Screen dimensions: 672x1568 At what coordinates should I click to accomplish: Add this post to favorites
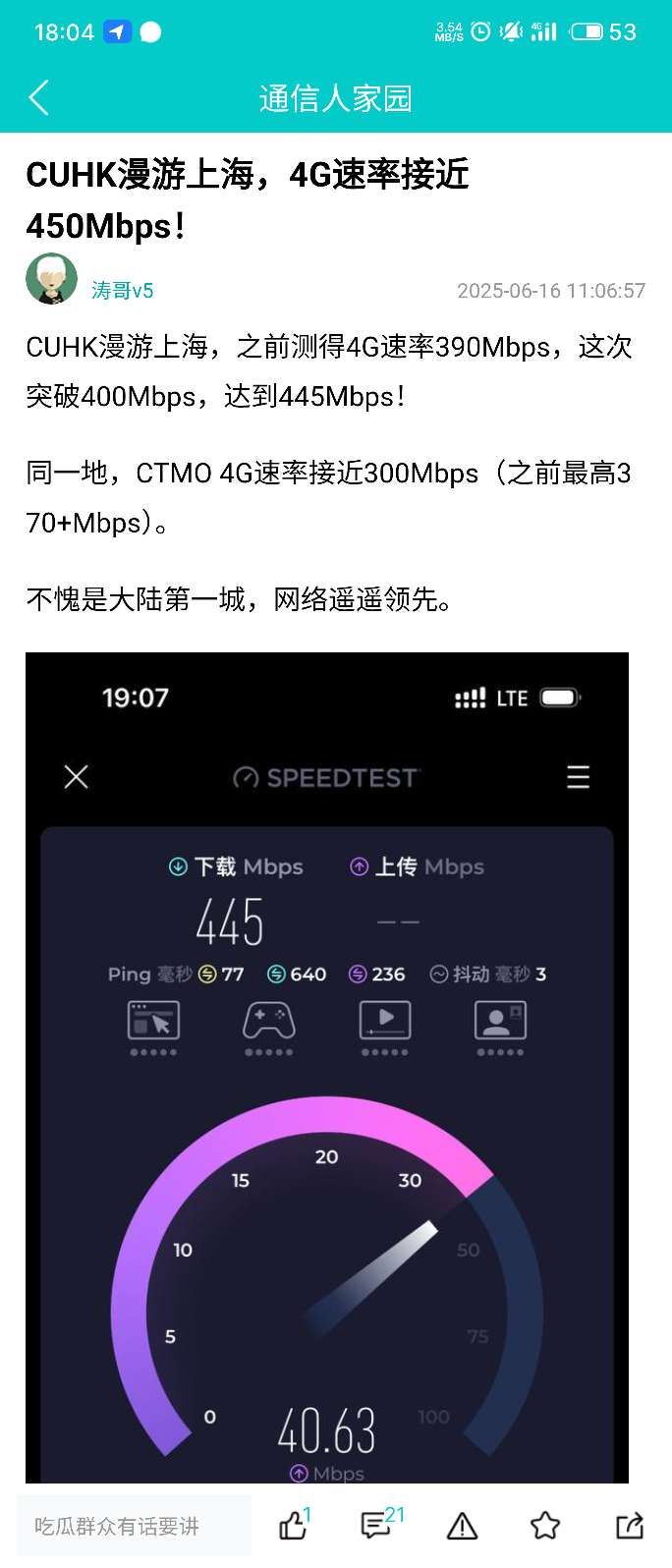tap(545, 1526)
